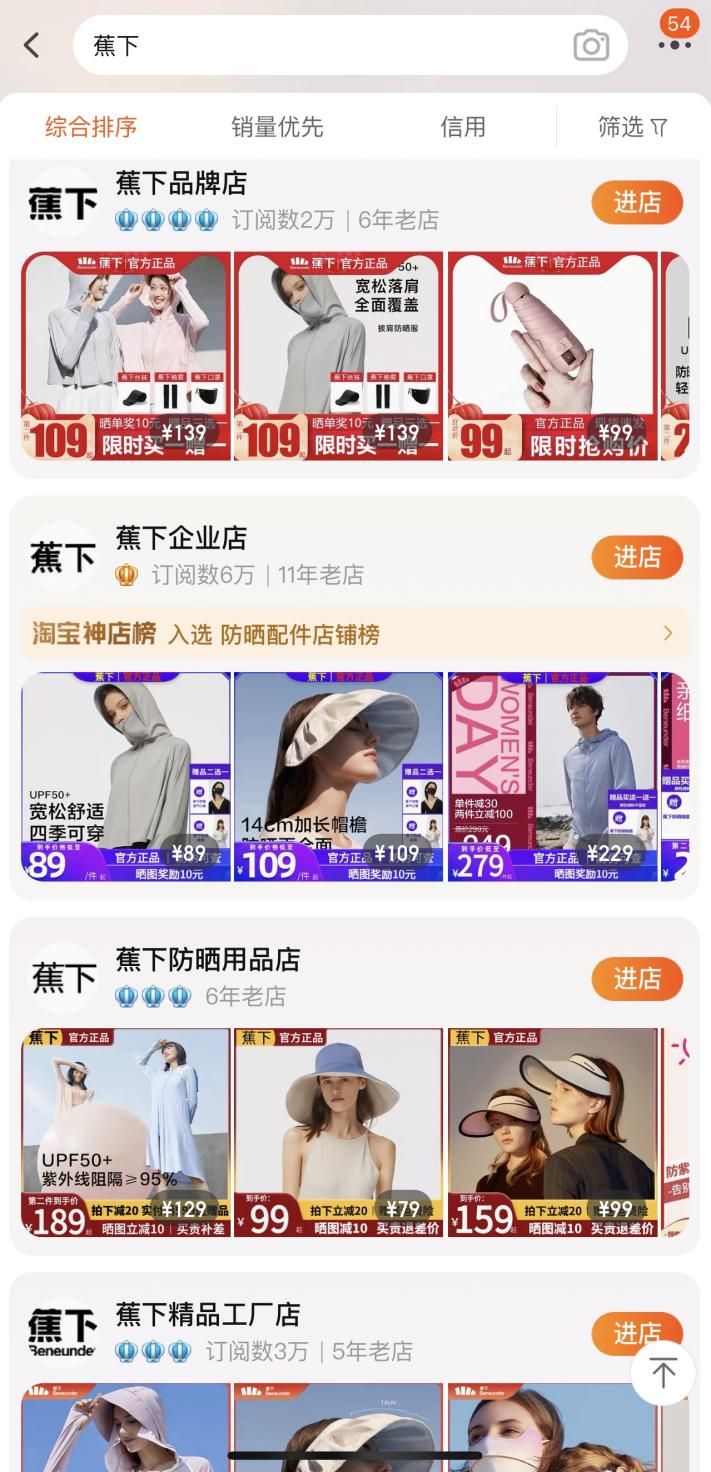Screen dimensions: 711x1472
Task: Open camera image search
Action: (590, 45)
